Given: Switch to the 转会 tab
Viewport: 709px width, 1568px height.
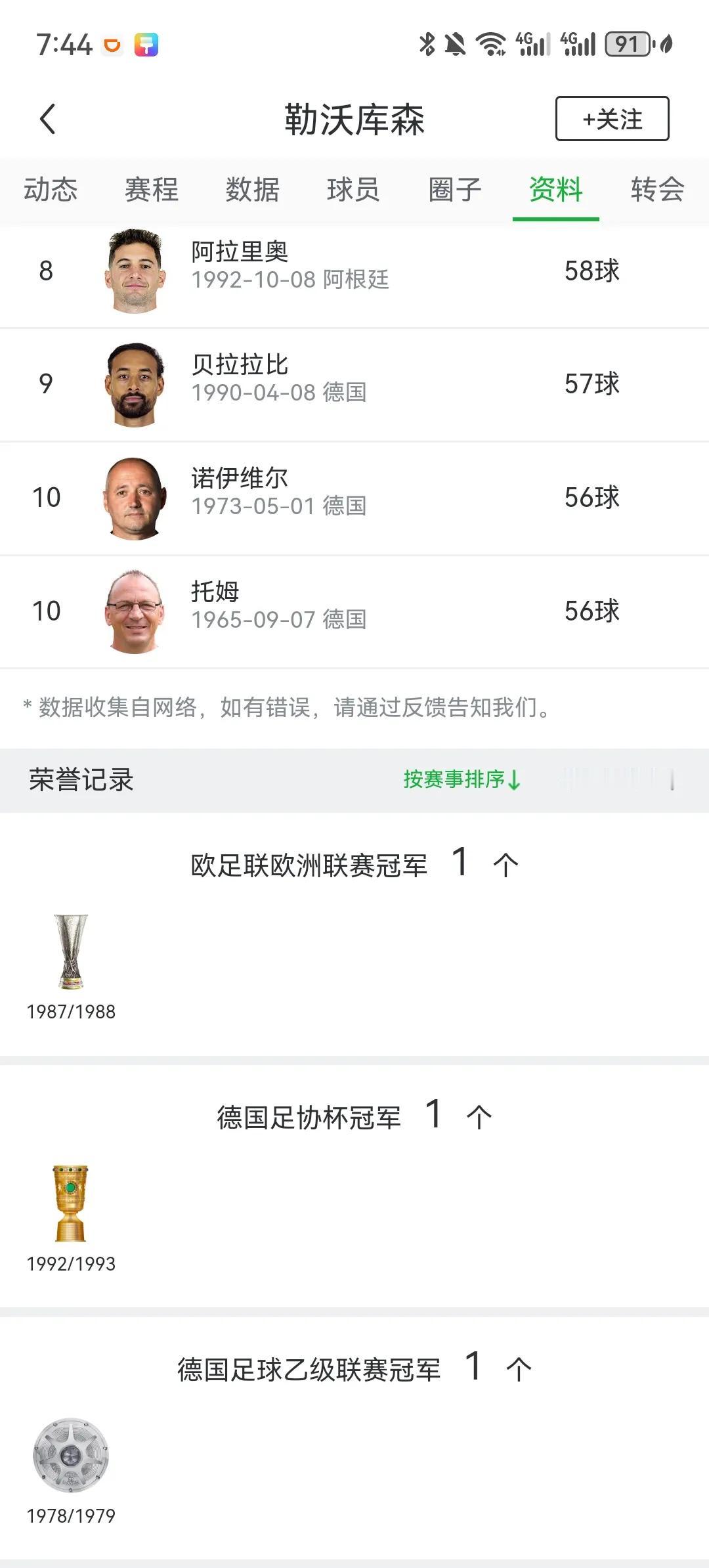Looking at the screenshot, I should (656, 190).
